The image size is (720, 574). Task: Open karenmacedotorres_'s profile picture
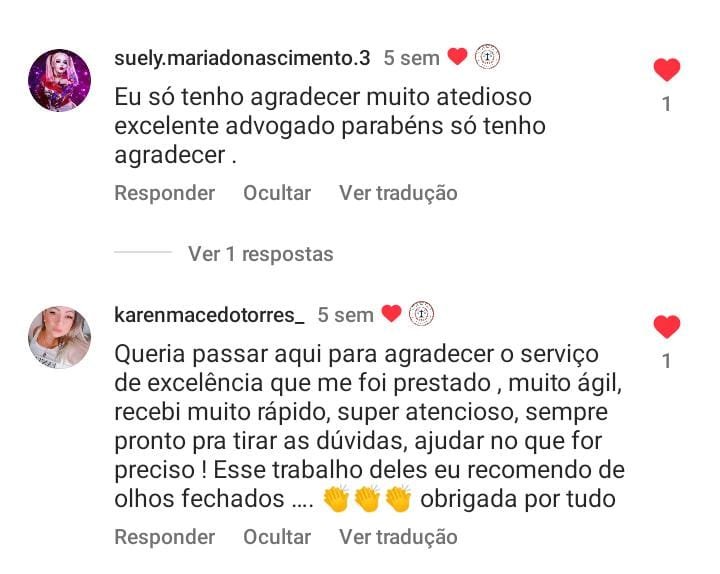(59, 337)
